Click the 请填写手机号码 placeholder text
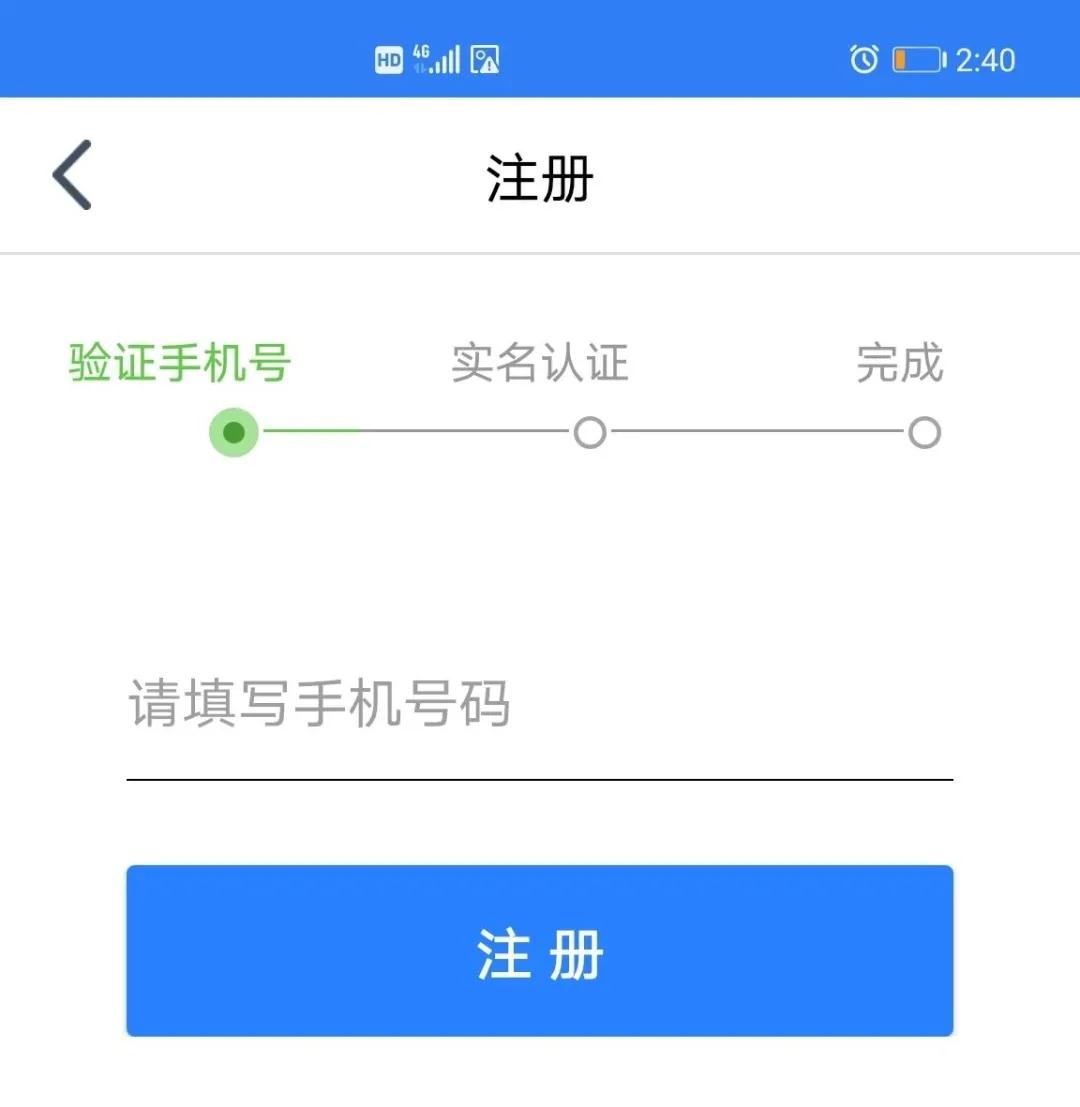 [318, 705]
